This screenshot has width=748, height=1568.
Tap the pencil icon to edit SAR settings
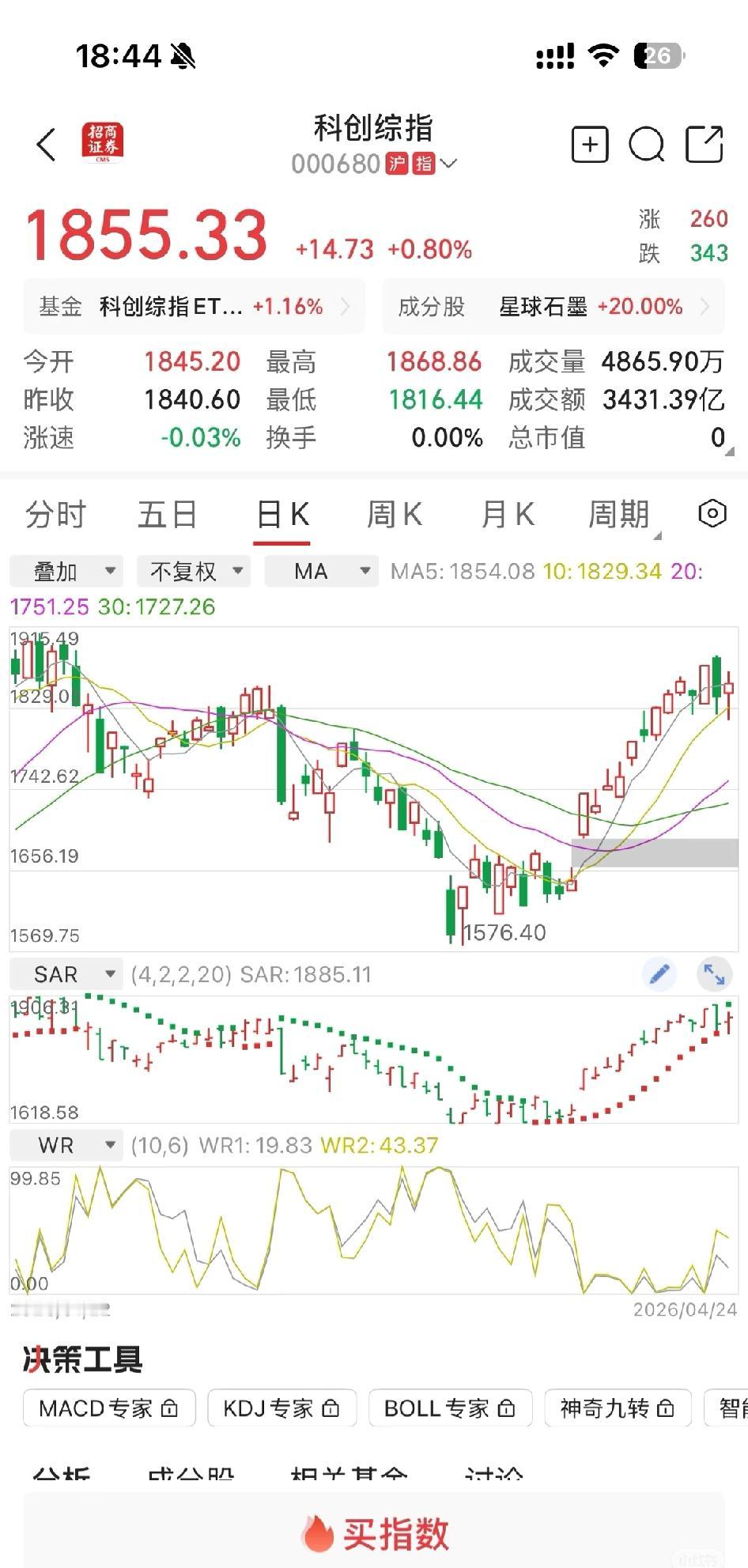tap(659, 973)
